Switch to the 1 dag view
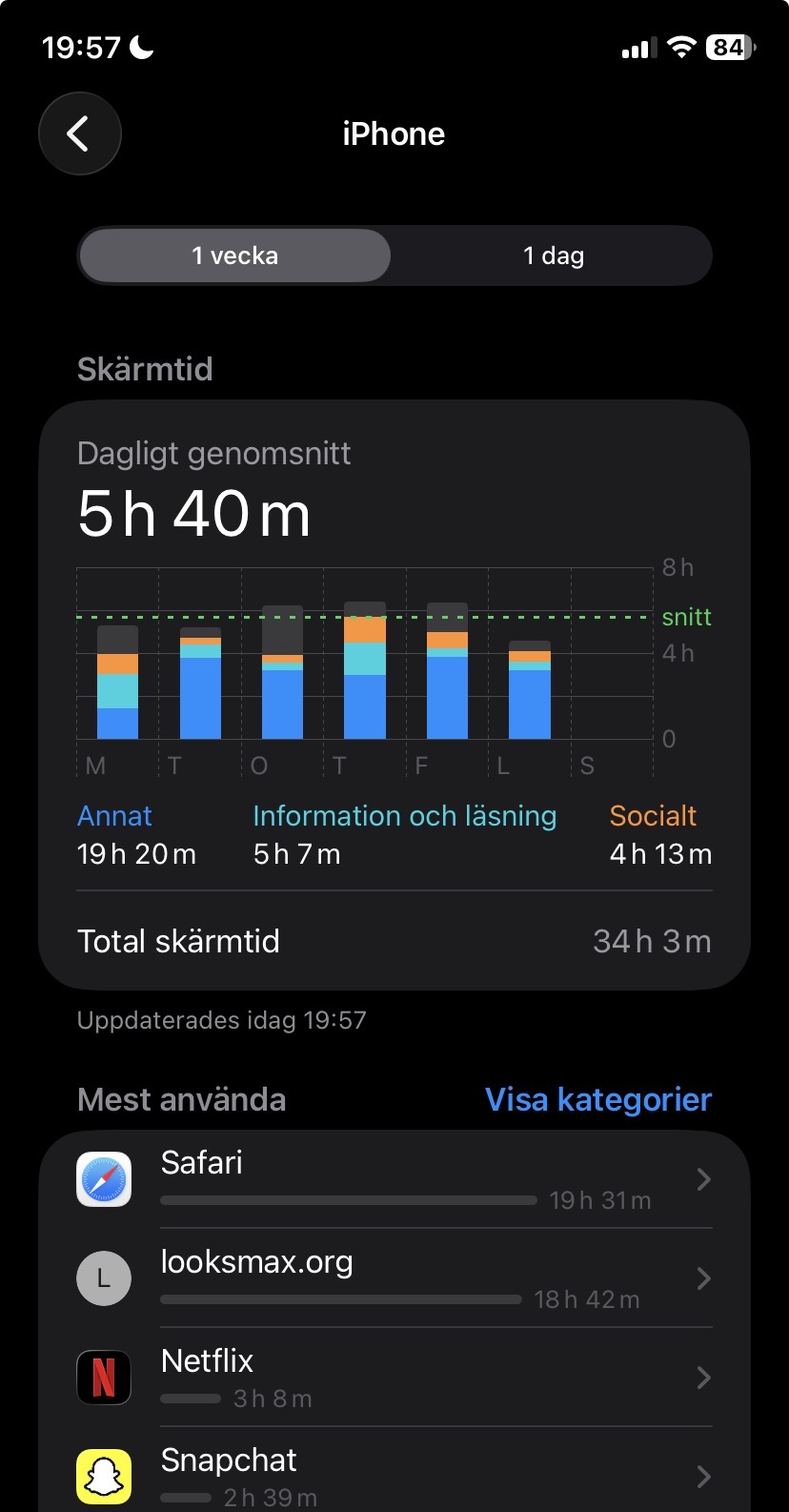This screenshot has width=789, height=1512. [553, 255]
